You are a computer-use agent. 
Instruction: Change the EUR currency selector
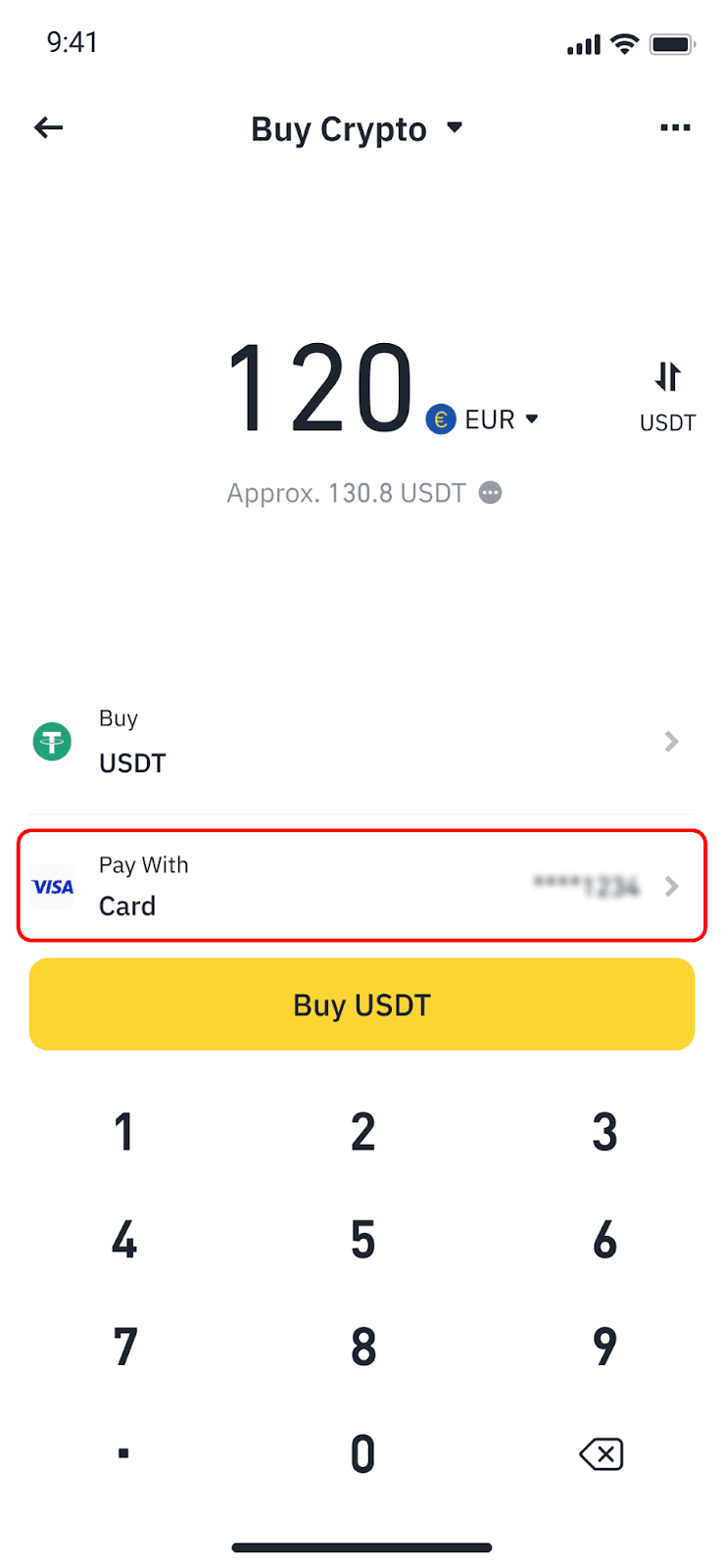tap(483, 419)
